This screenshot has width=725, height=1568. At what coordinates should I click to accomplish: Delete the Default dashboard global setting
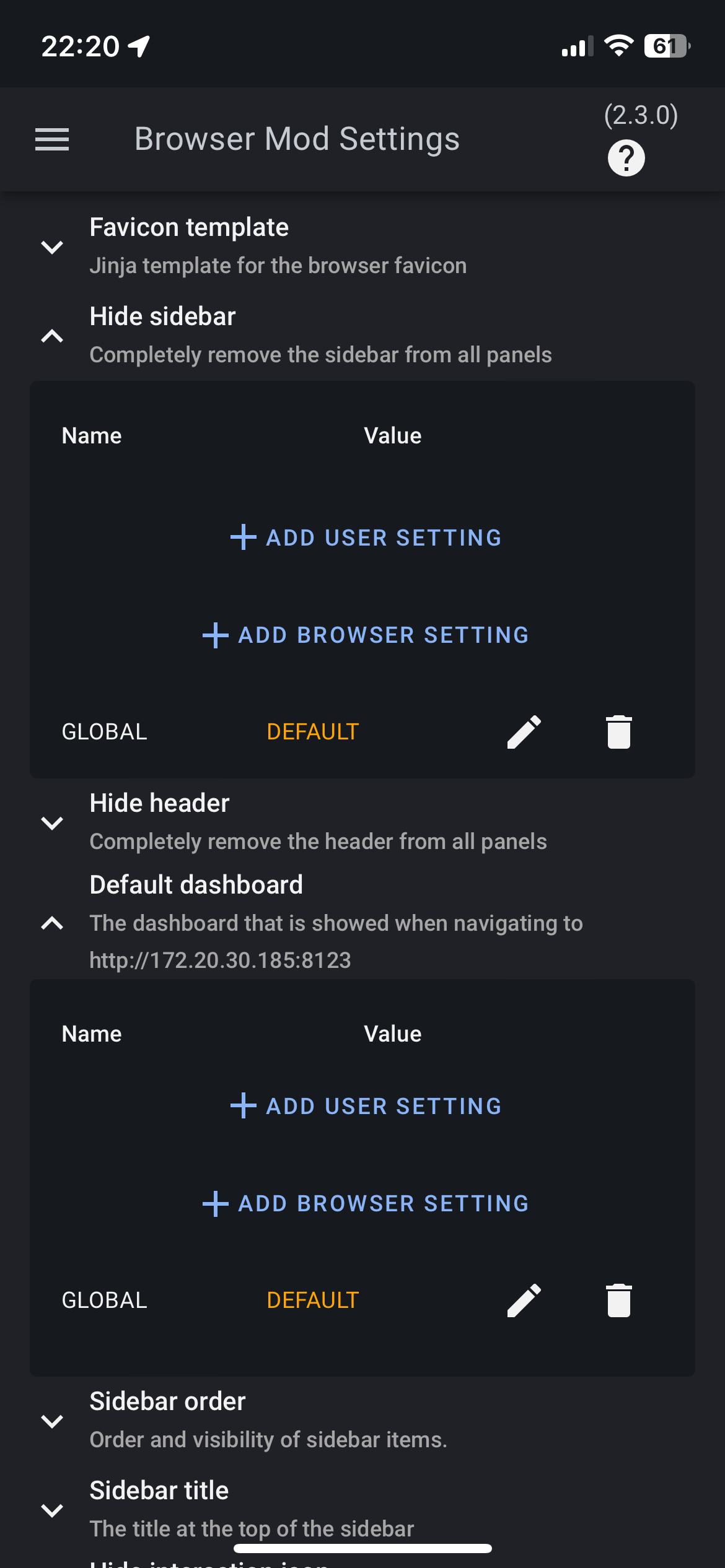point(618,1300)
